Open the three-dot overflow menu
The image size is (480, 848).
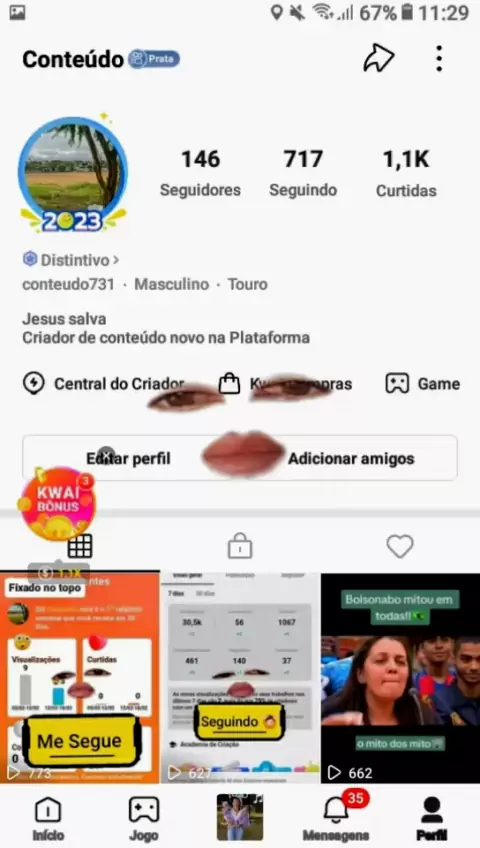point(439,58)
